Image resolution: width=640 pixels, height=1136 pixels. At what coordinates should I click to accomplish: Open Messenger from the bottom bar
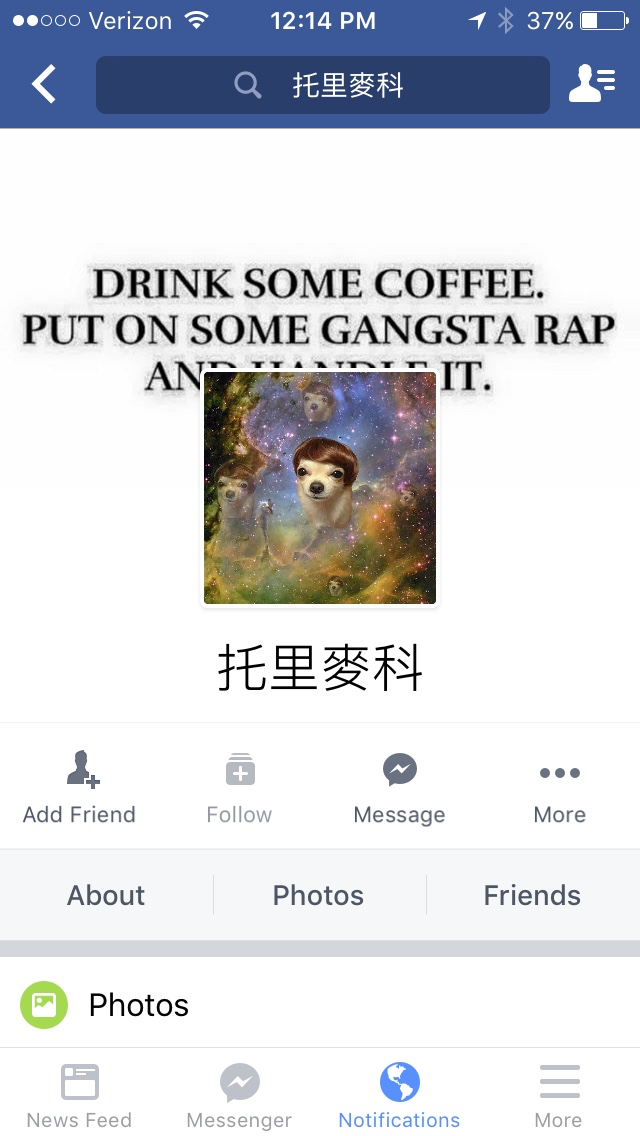239,1095
